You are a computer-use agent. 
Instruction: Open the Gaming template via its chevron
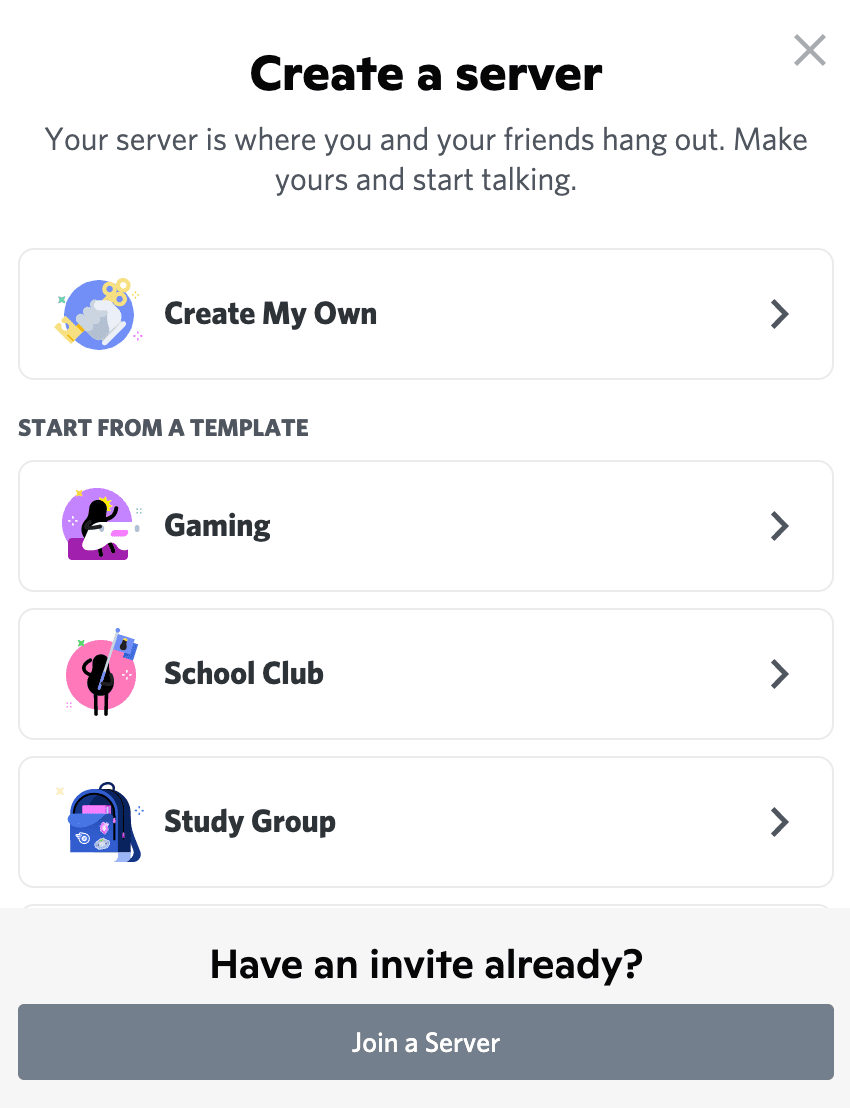coord(780,526)
